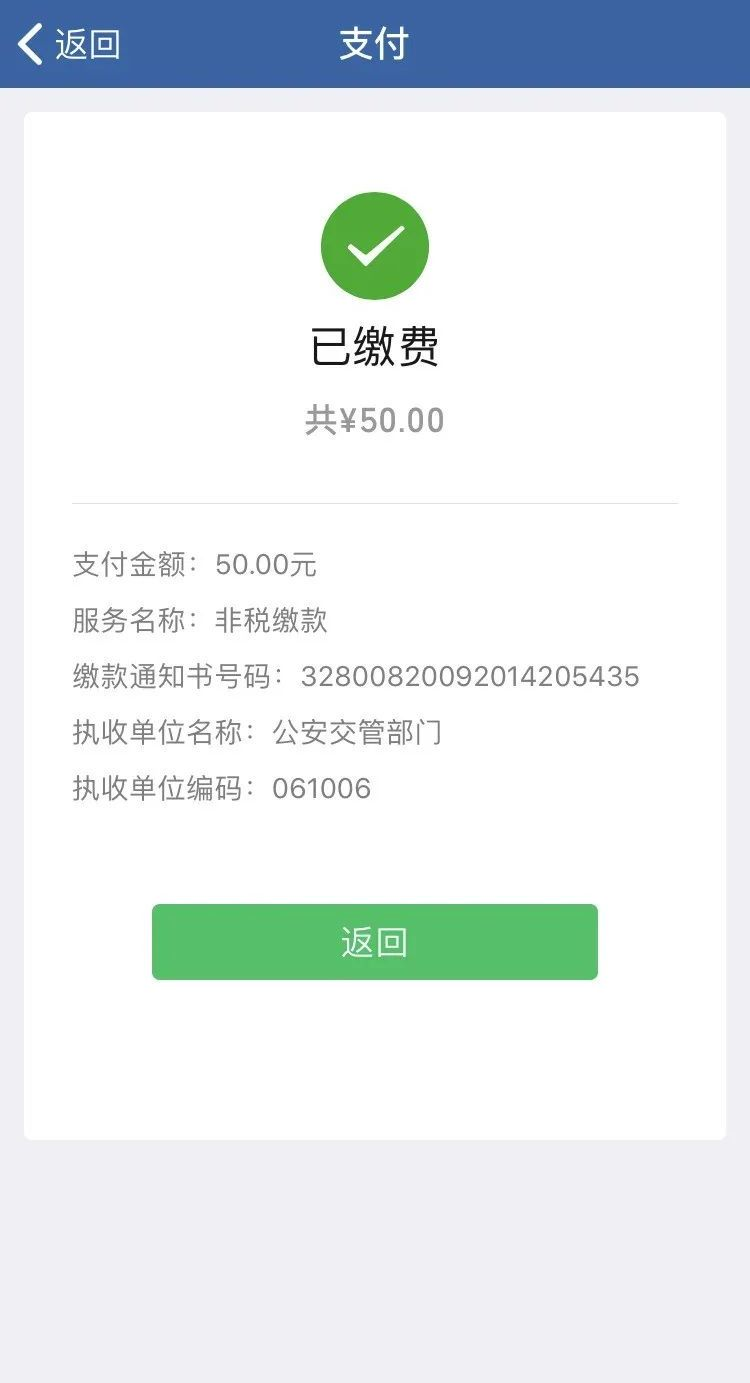Tap the back arrow labeled 返回 in header
The image size is (750, 1383).
pyautogui.click(x=69, y=44)
